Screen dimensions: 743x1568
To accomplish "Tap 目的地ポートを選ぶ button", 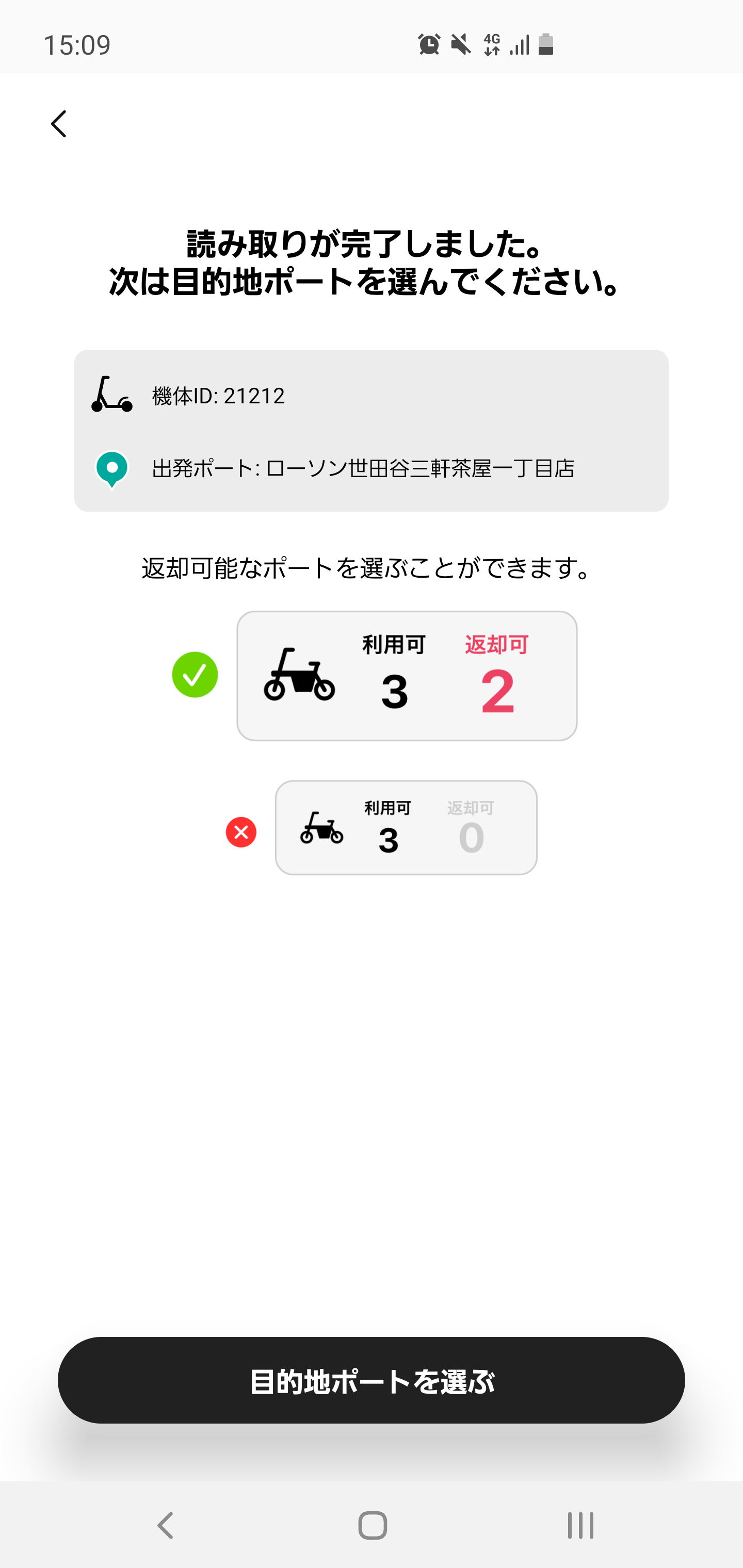I will tap(372, 1381).
